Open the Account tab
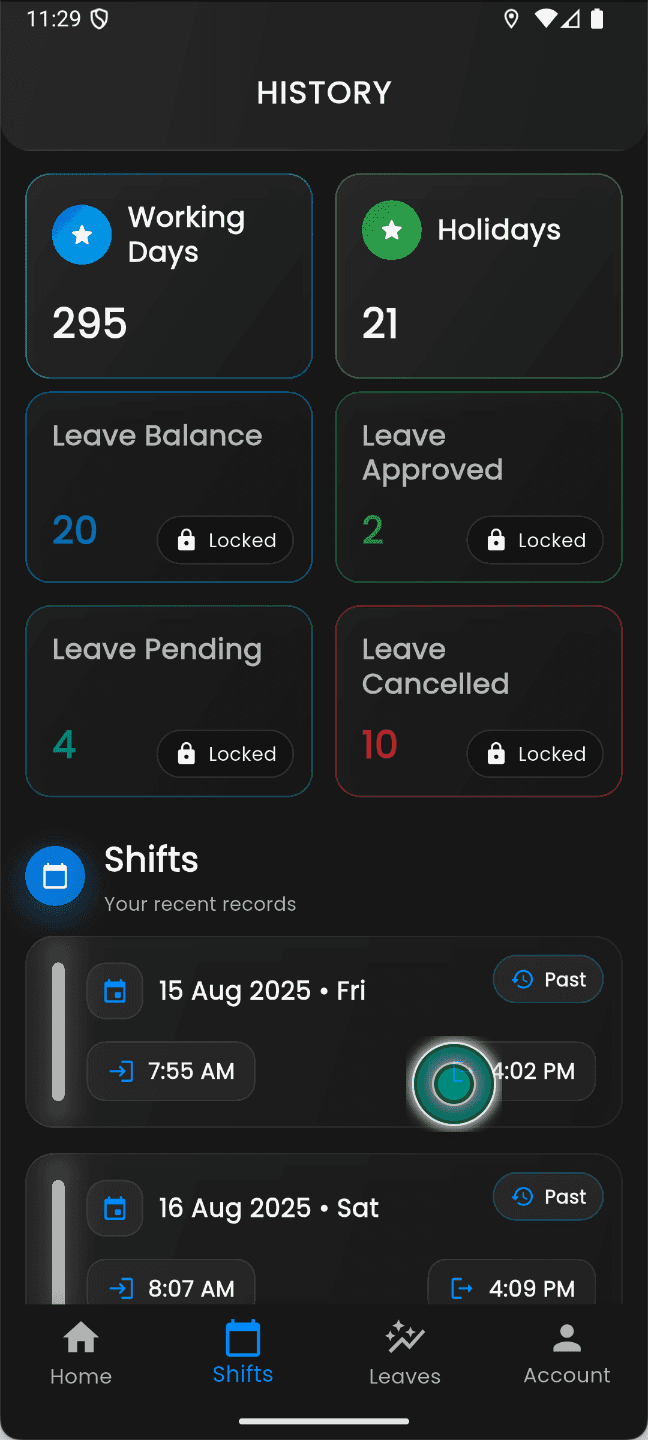648x1440 pixels. pyautogui.click(x=567, y=1354)
